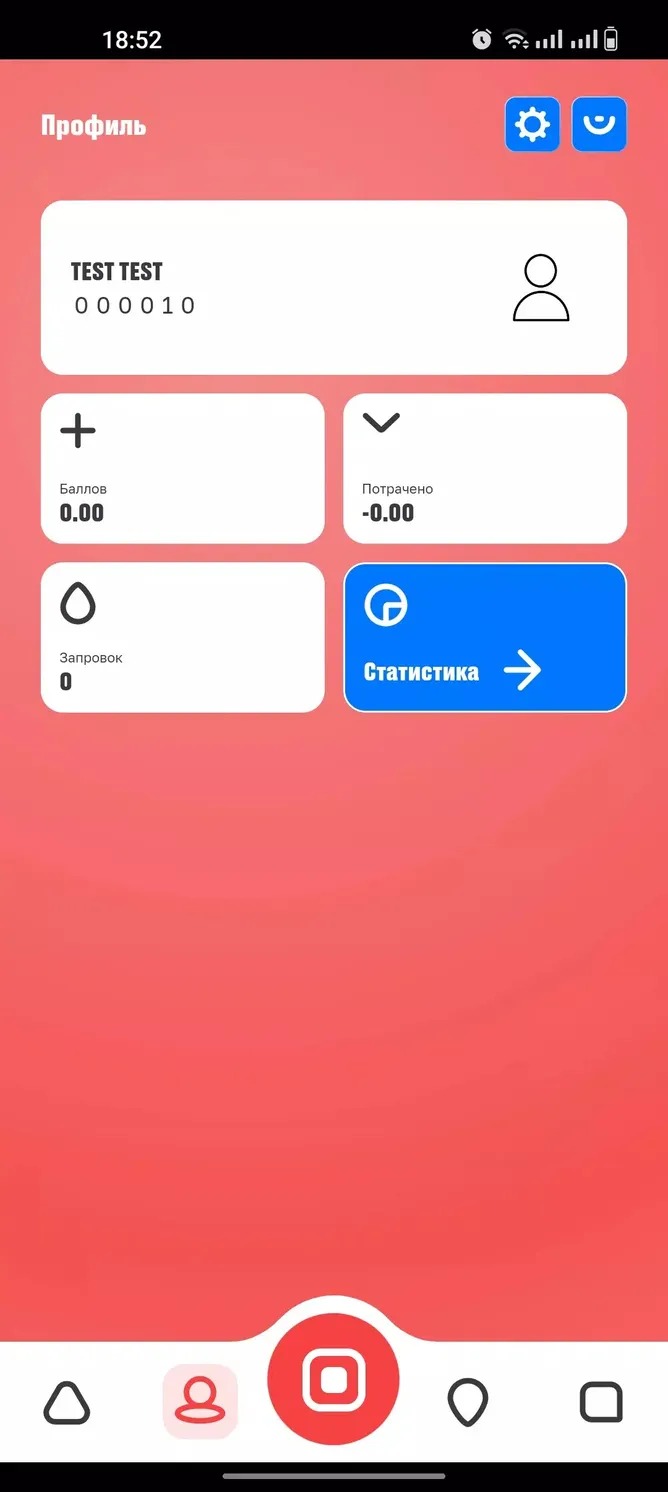This screenshot has height=1492, width=668.
Task: Open the TEST TEST profile card
Action: pyautogui.click(x=334, y=287)
